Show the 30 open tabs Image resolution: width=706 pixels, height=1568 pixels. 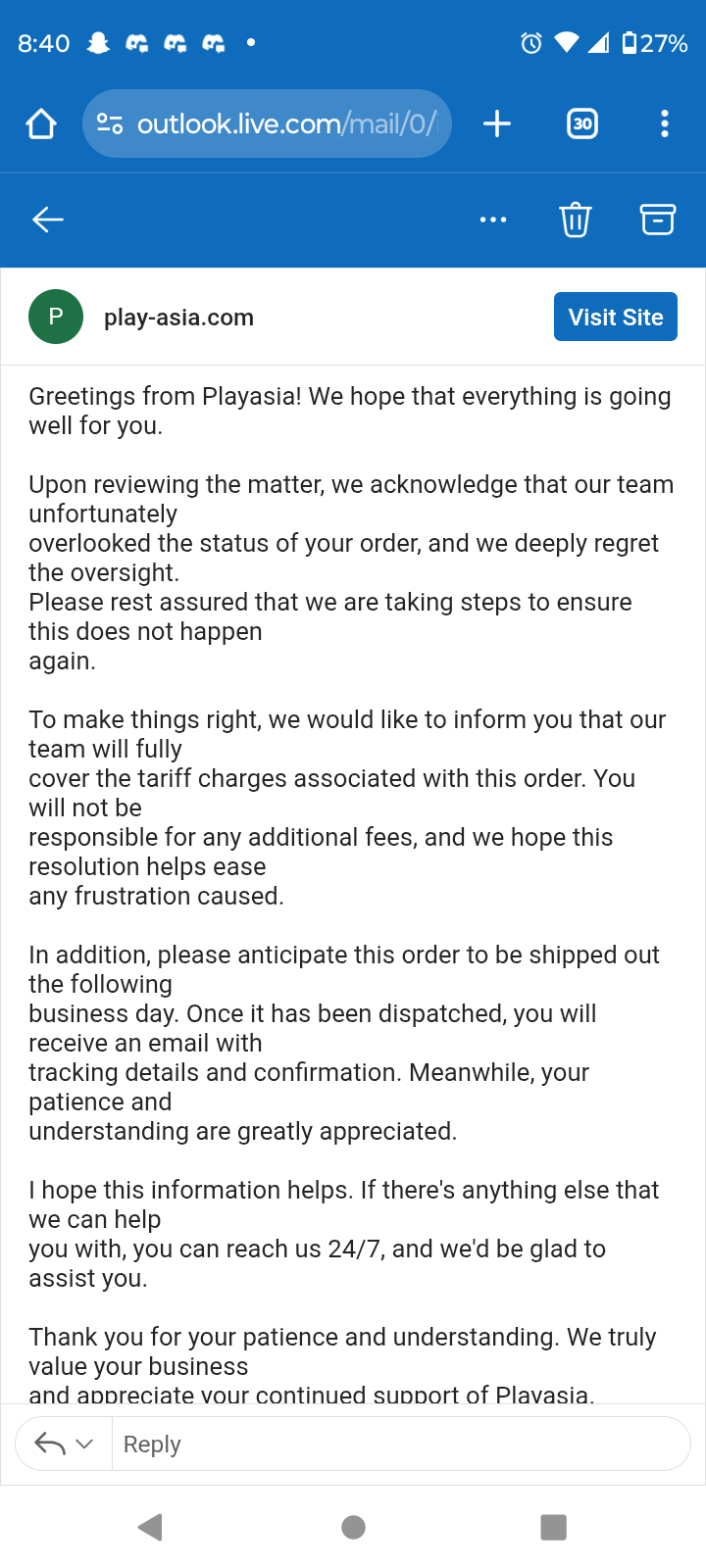(x=582, y=124)
